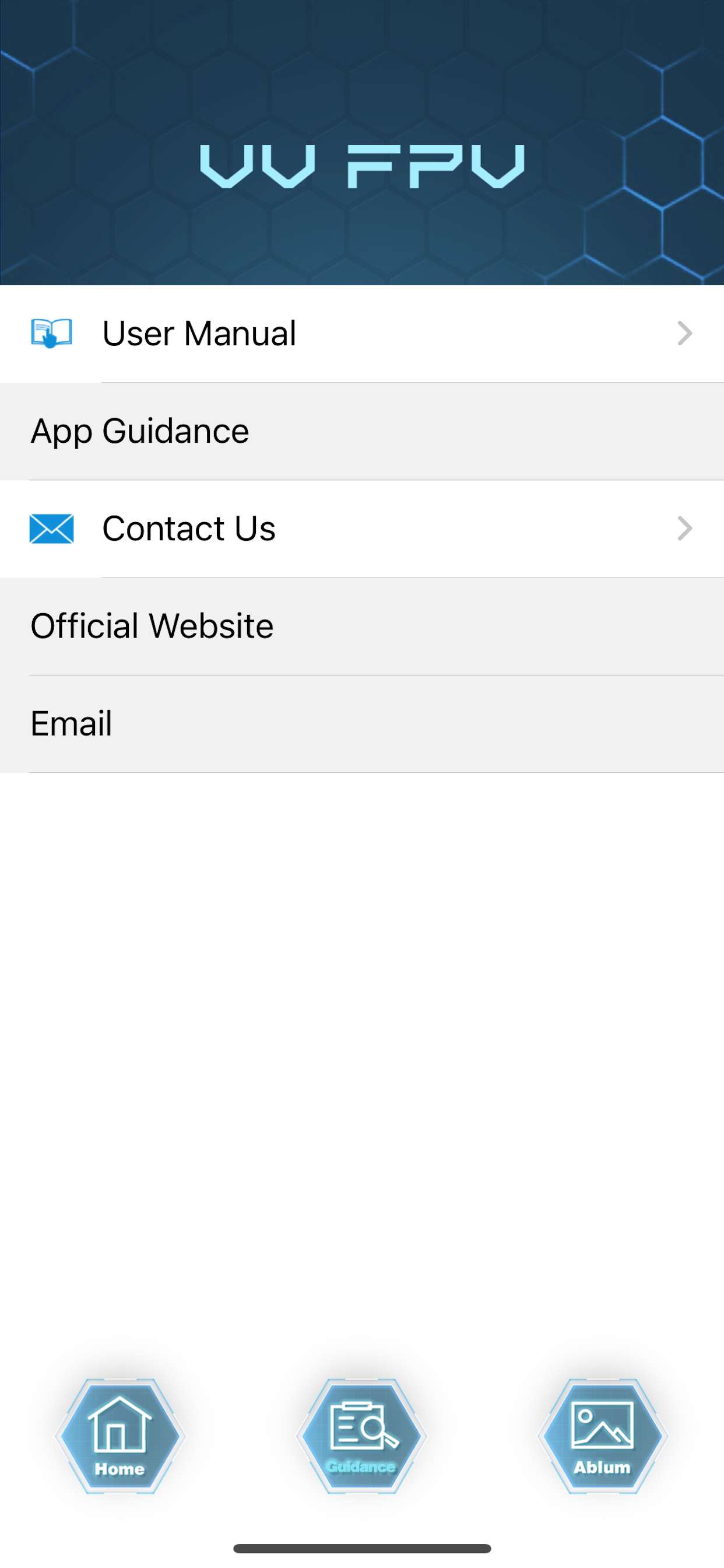Tap the home indicator bar at bottom

[362, 1549]
